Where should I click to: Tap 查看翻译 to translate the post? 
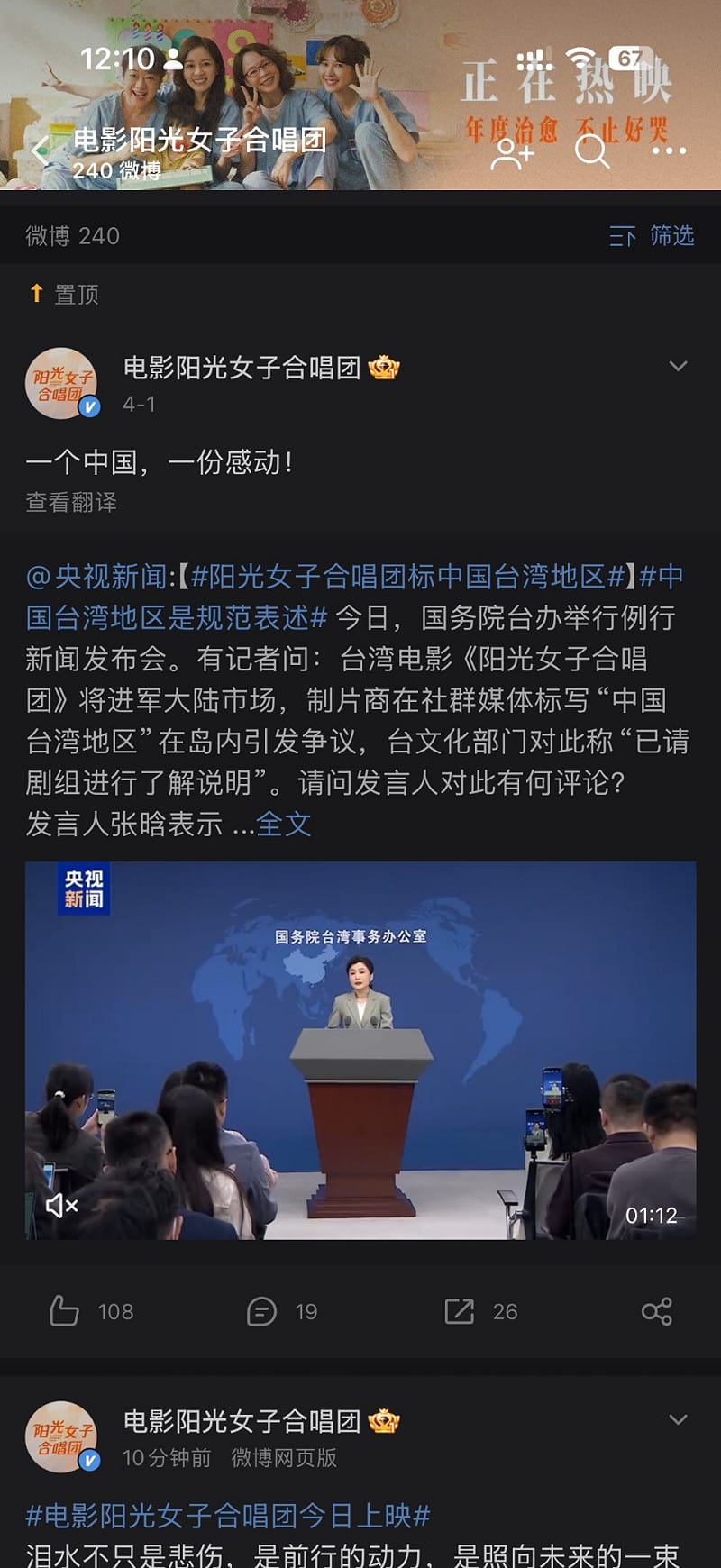coord(71,502)
